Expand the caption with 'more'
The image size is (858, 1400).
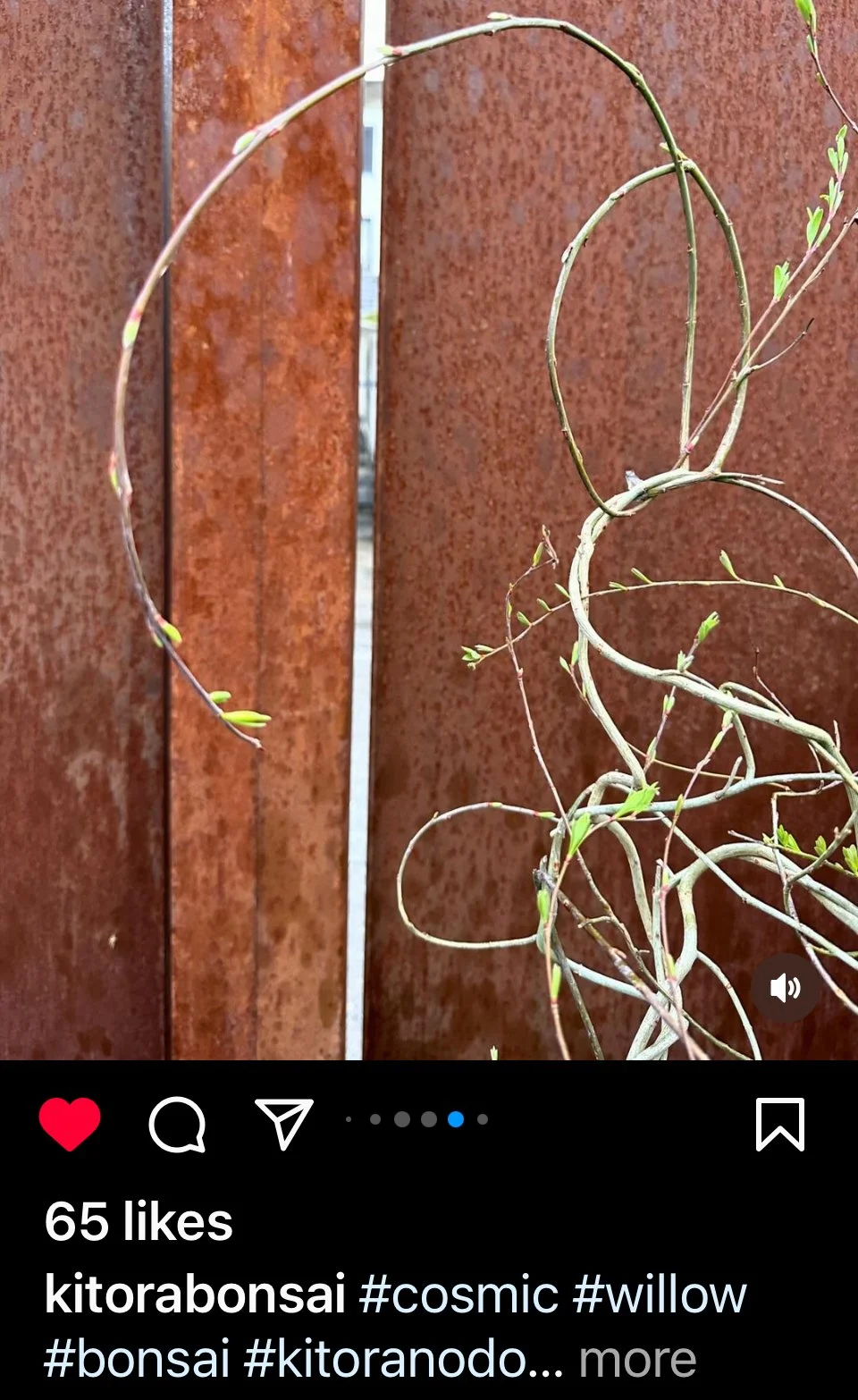[637, 1360]
